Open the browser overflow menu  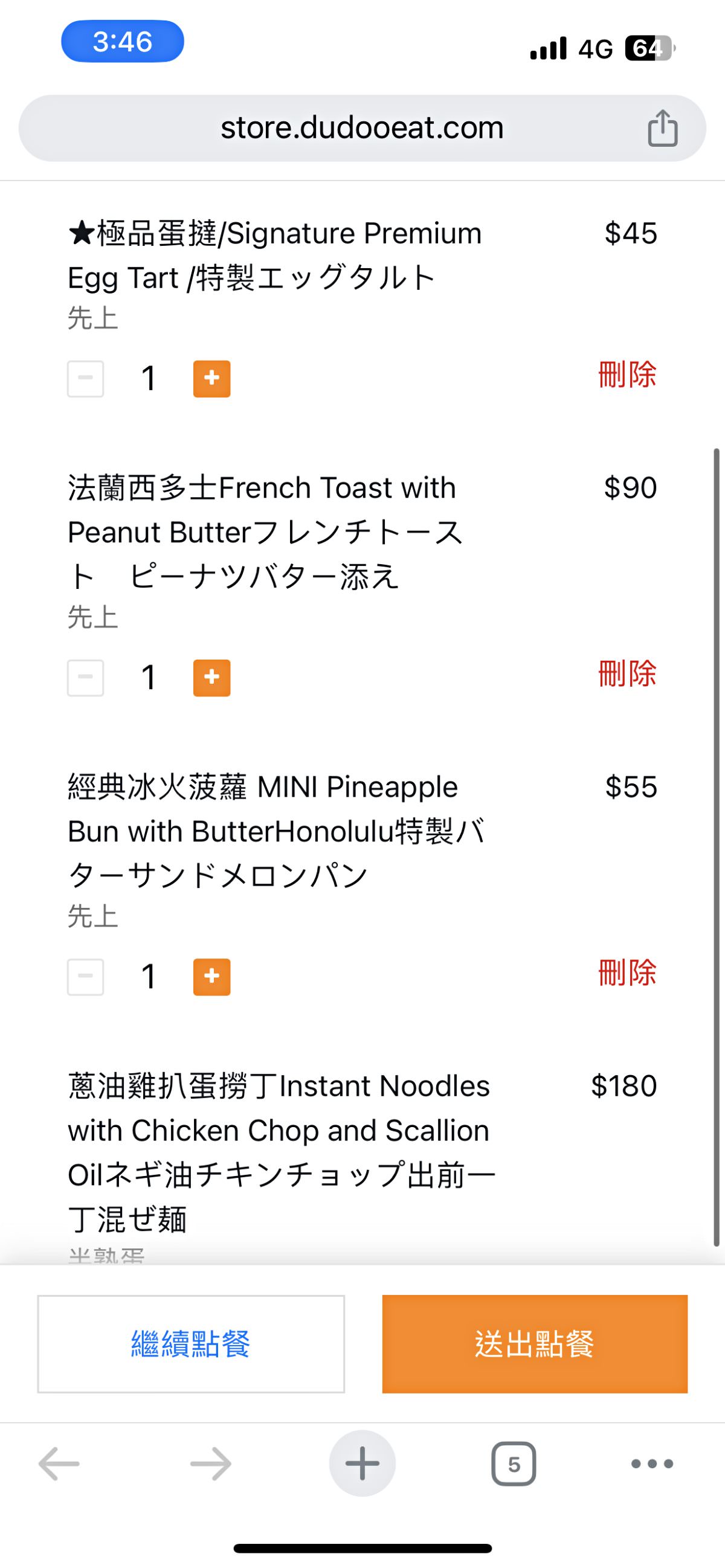[652, 1464]
